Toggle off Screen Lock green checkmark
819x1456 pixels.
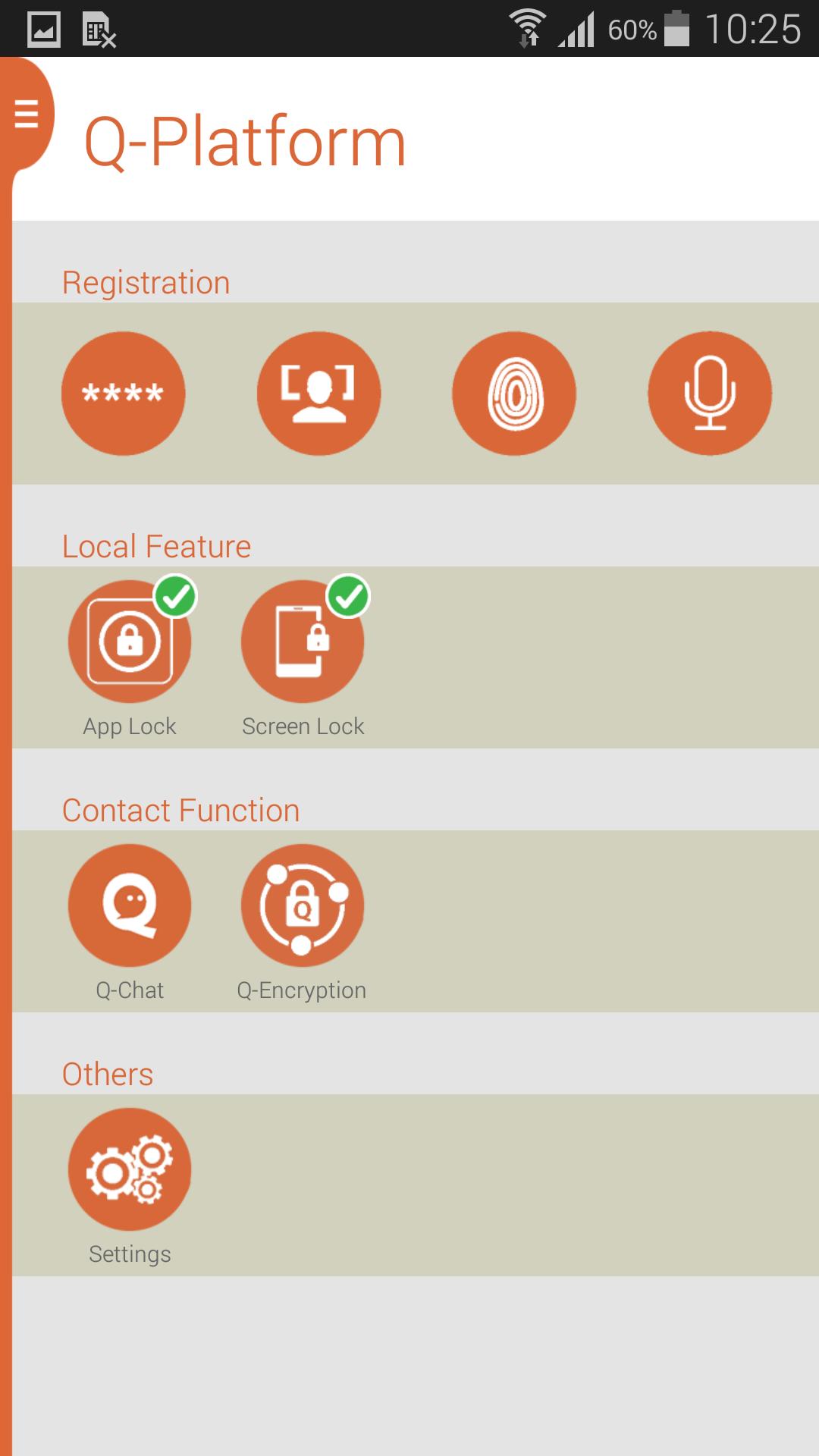point(348,598)
